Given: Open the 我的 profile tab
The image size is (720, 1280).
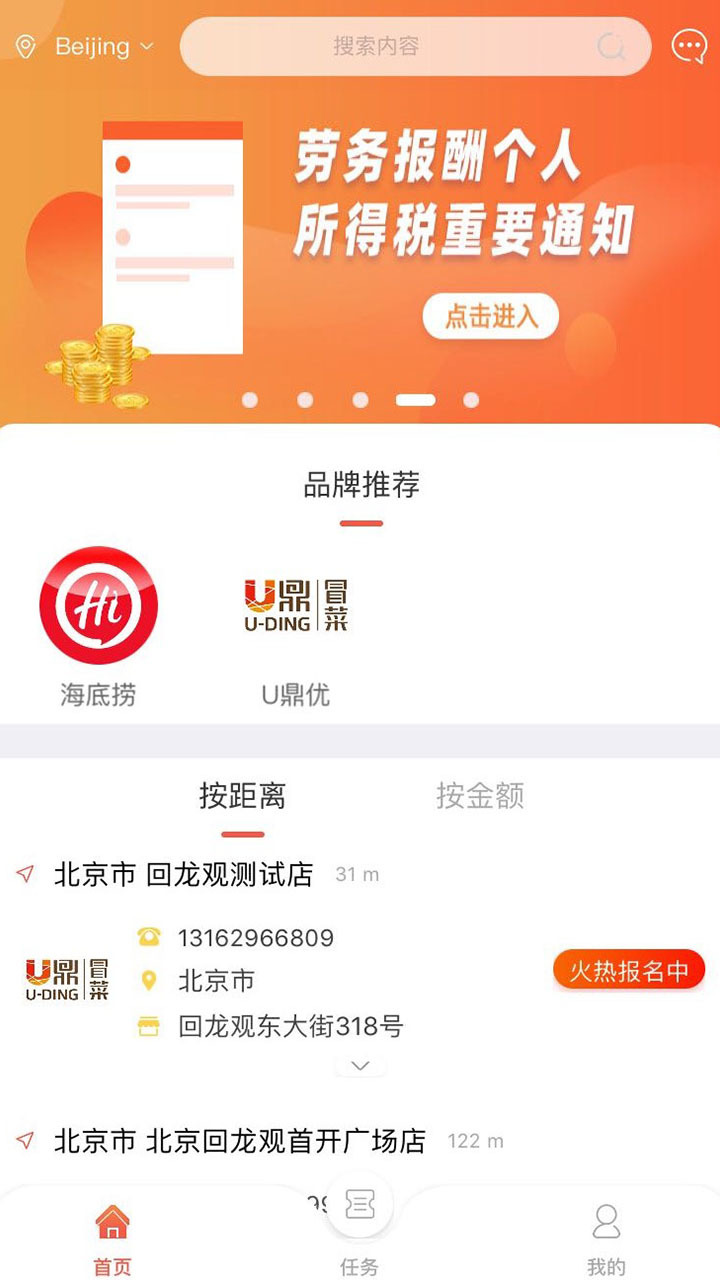Looking at the screenshot, I should [606, 1240].
